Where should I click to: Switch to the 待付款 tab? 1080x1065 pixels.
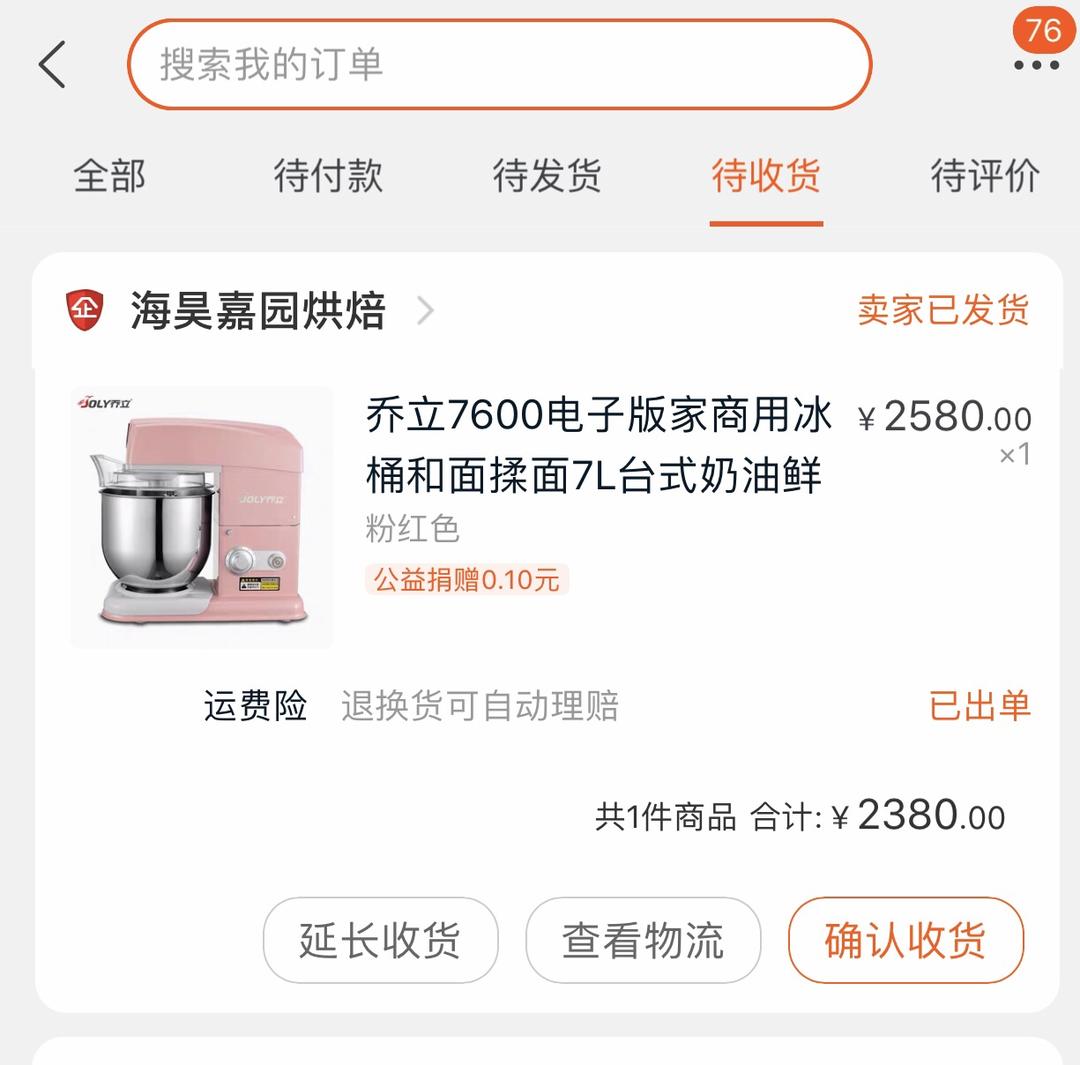(328, 176)
